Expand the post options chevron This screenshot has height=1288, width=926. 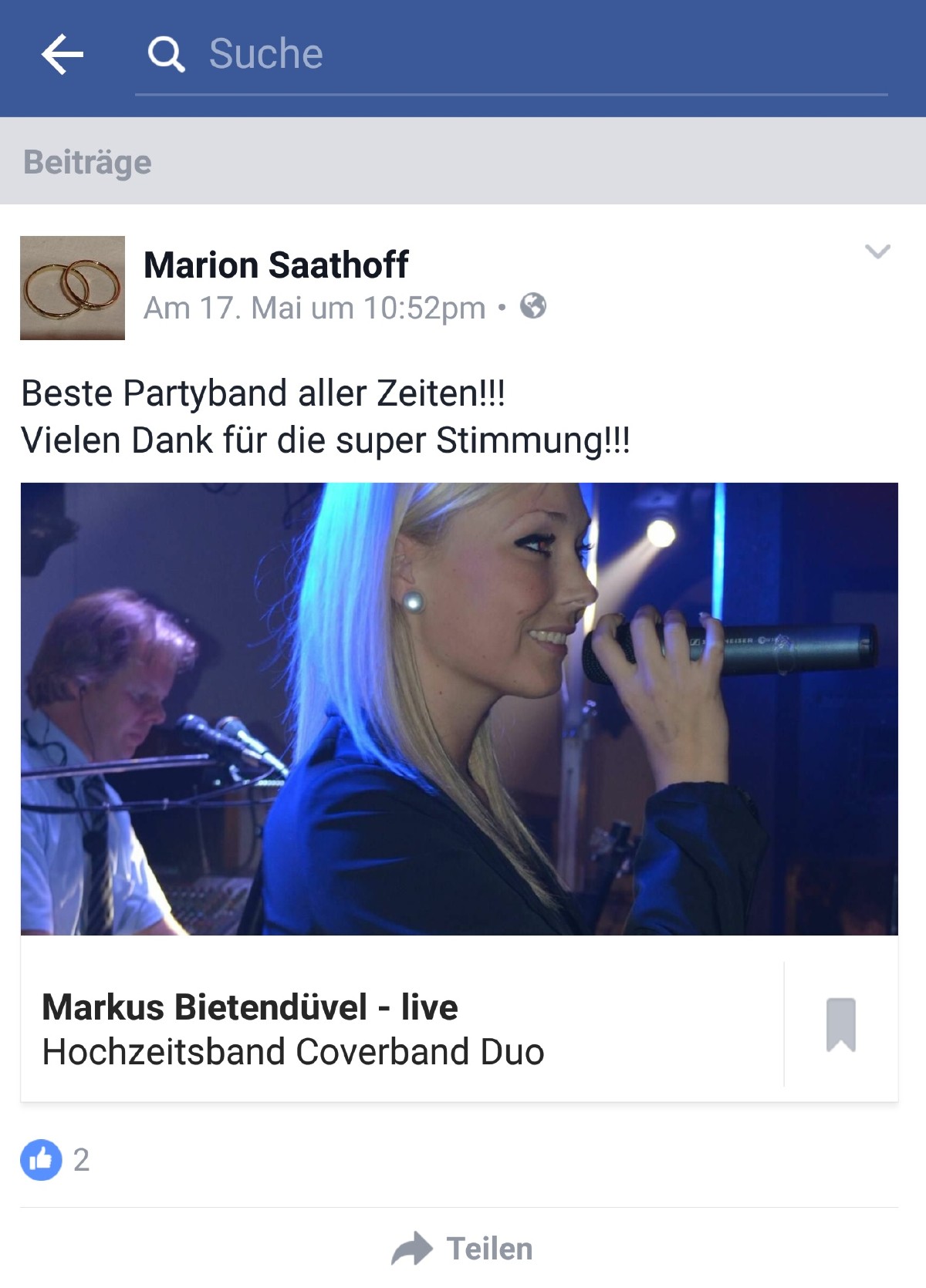click(877, 251)
